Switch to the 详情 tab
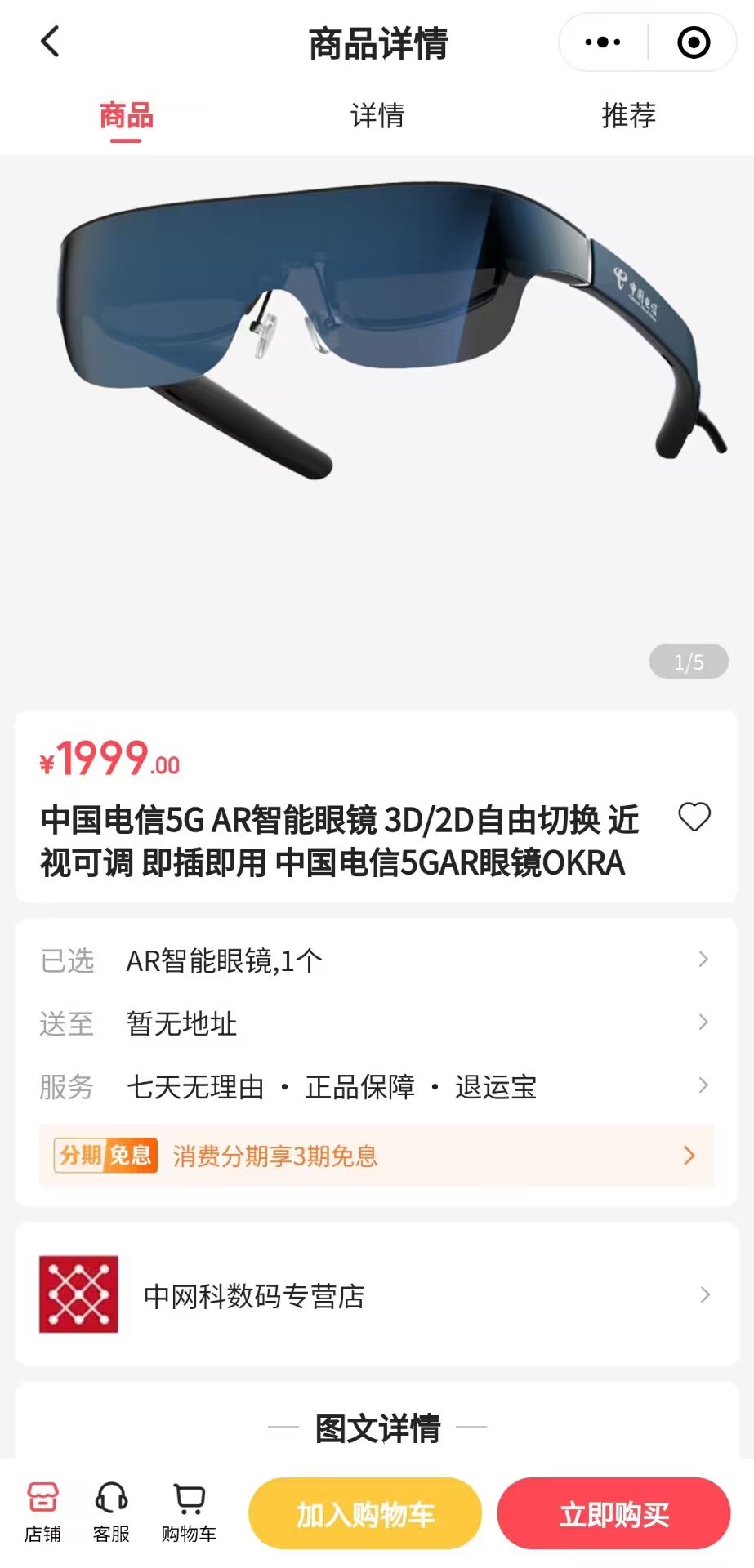Image resolution: width=754 pixels, height=1568 pixels. pos(377,116)
